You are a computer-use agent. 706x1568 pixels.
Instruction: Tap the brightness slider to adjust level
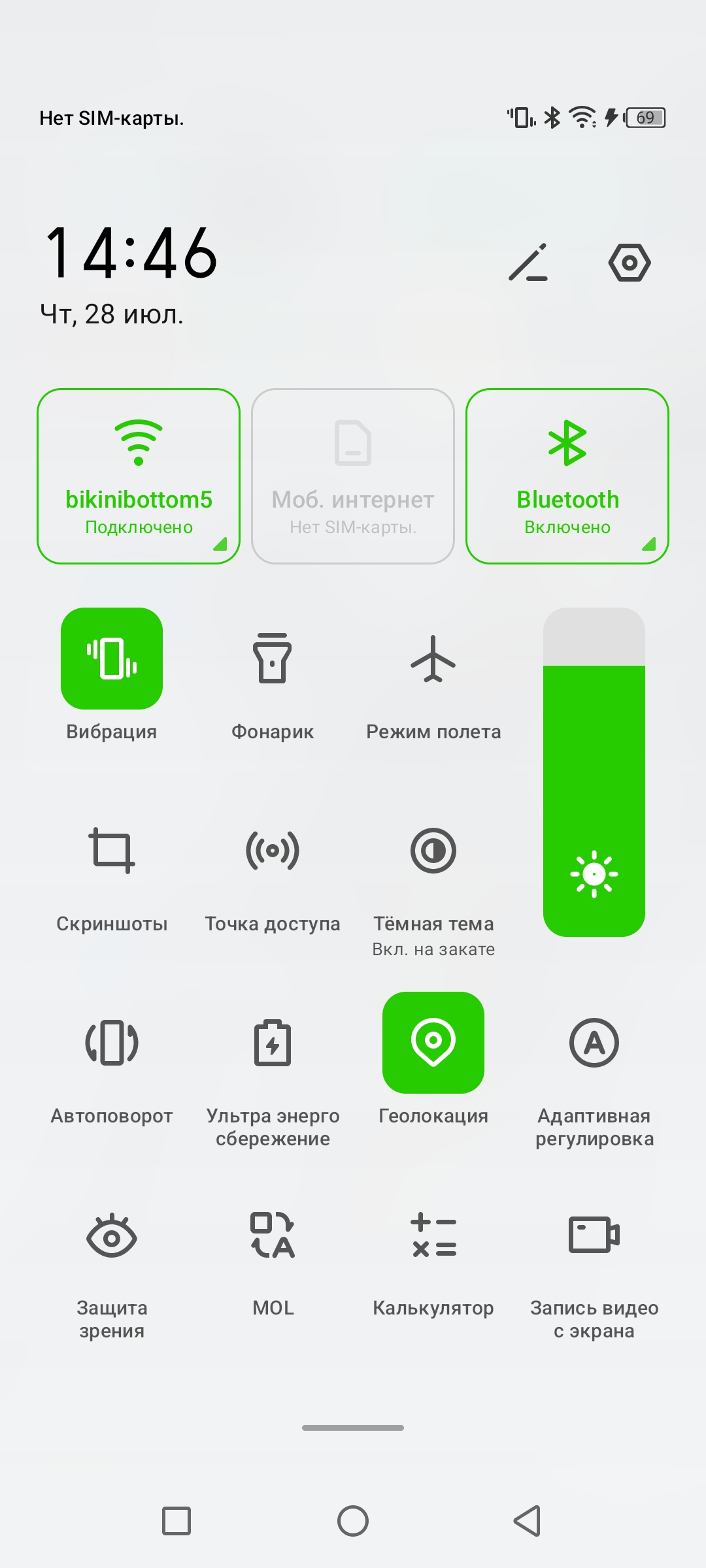point(594,772)
